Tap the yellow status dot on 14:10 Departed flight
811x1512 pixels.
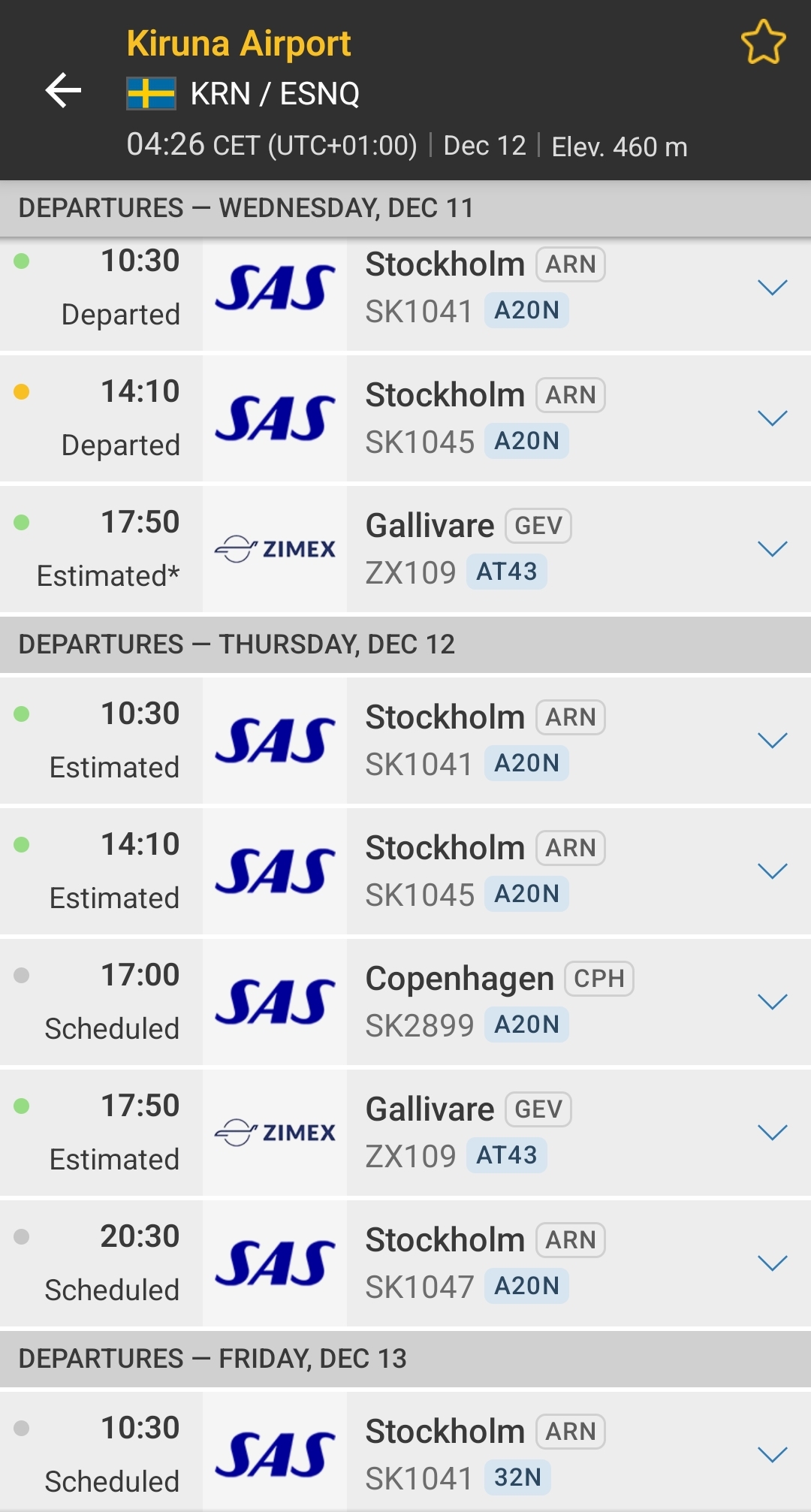(x=20, y=390)
